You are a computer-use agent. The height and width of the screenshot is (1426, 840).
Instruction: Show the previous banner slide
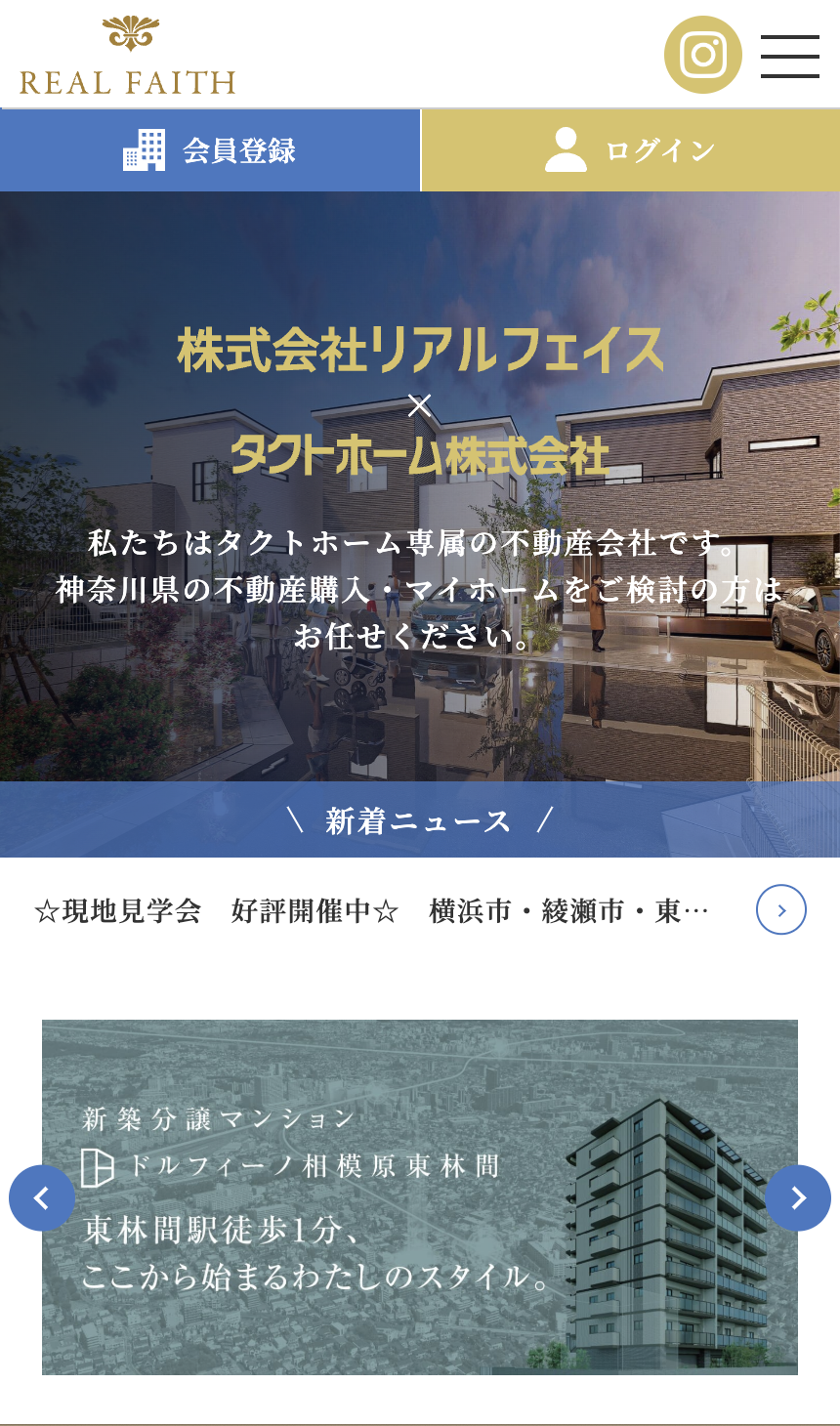(42, 1197)
